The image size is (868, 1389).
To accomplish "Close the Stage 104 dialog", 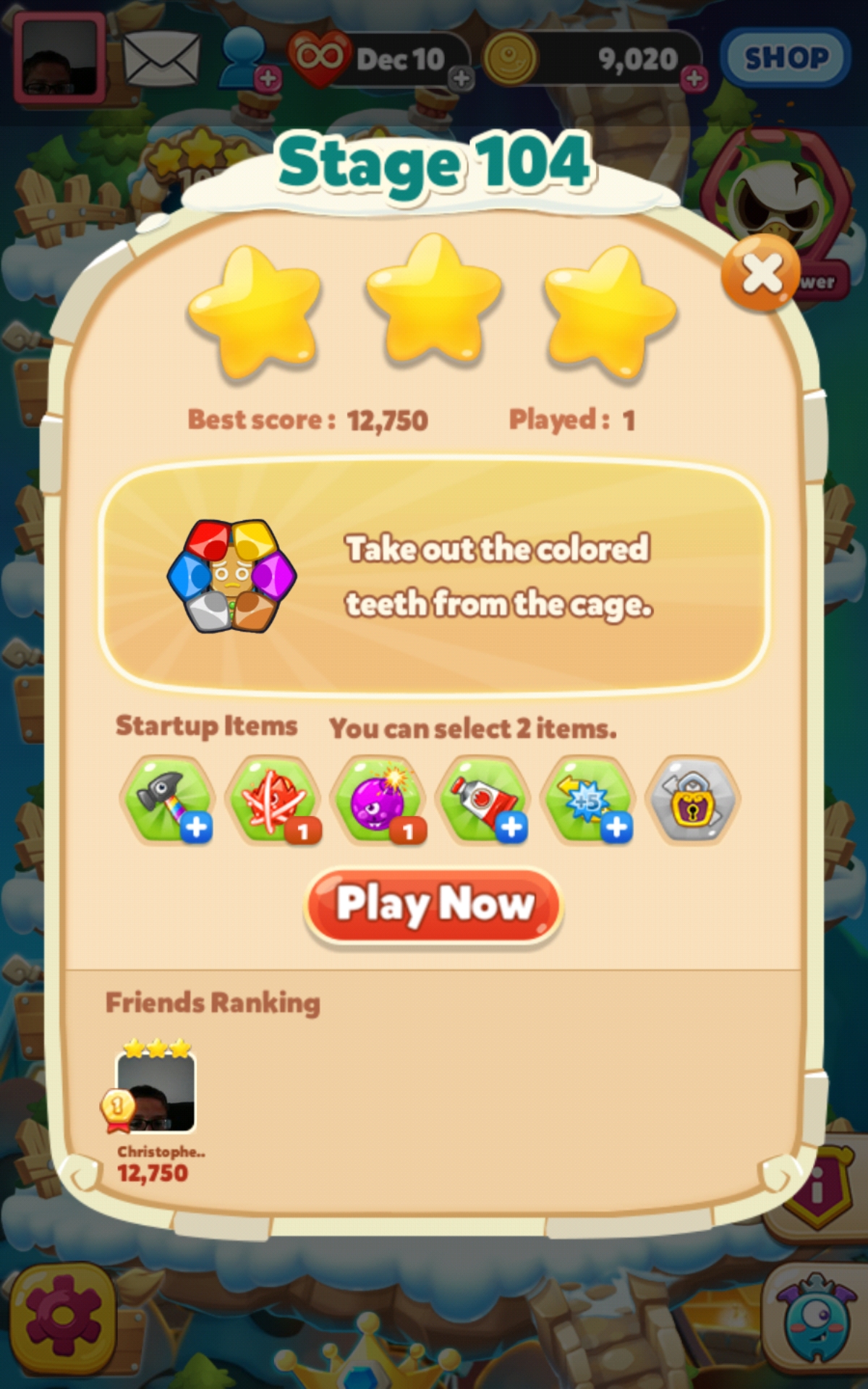I will pos(761,273).
